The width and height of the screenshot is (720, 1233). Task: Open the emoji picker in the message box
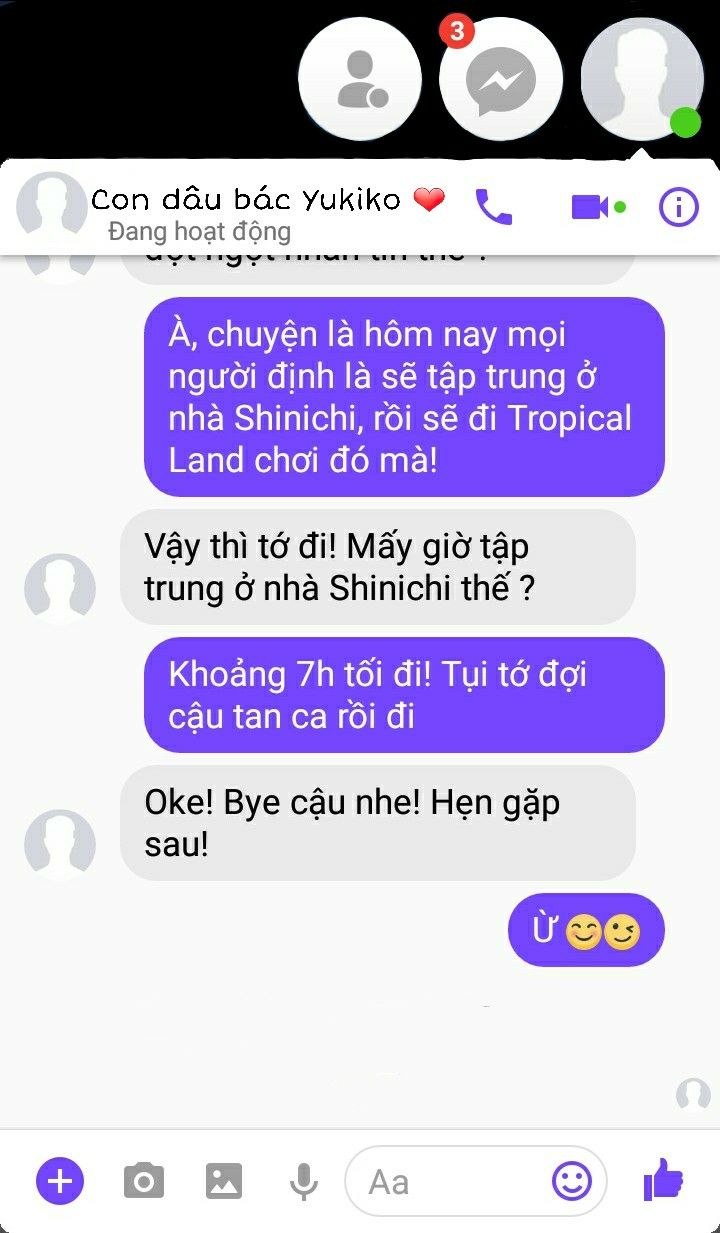tap(572, 1182)
